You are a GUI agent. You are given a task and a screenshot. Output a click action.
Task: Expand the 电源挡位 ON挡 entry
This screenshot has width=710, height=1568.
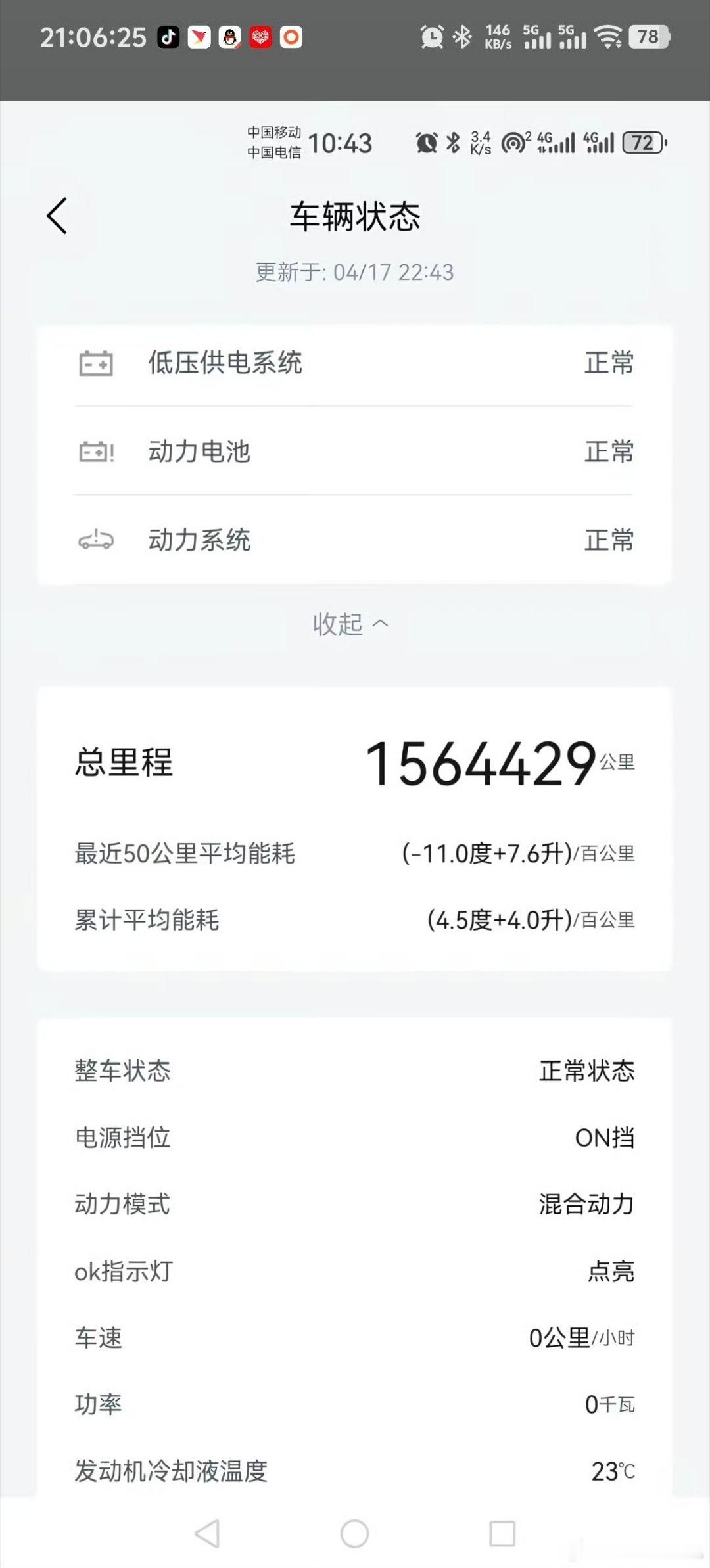pos(355,1139)
